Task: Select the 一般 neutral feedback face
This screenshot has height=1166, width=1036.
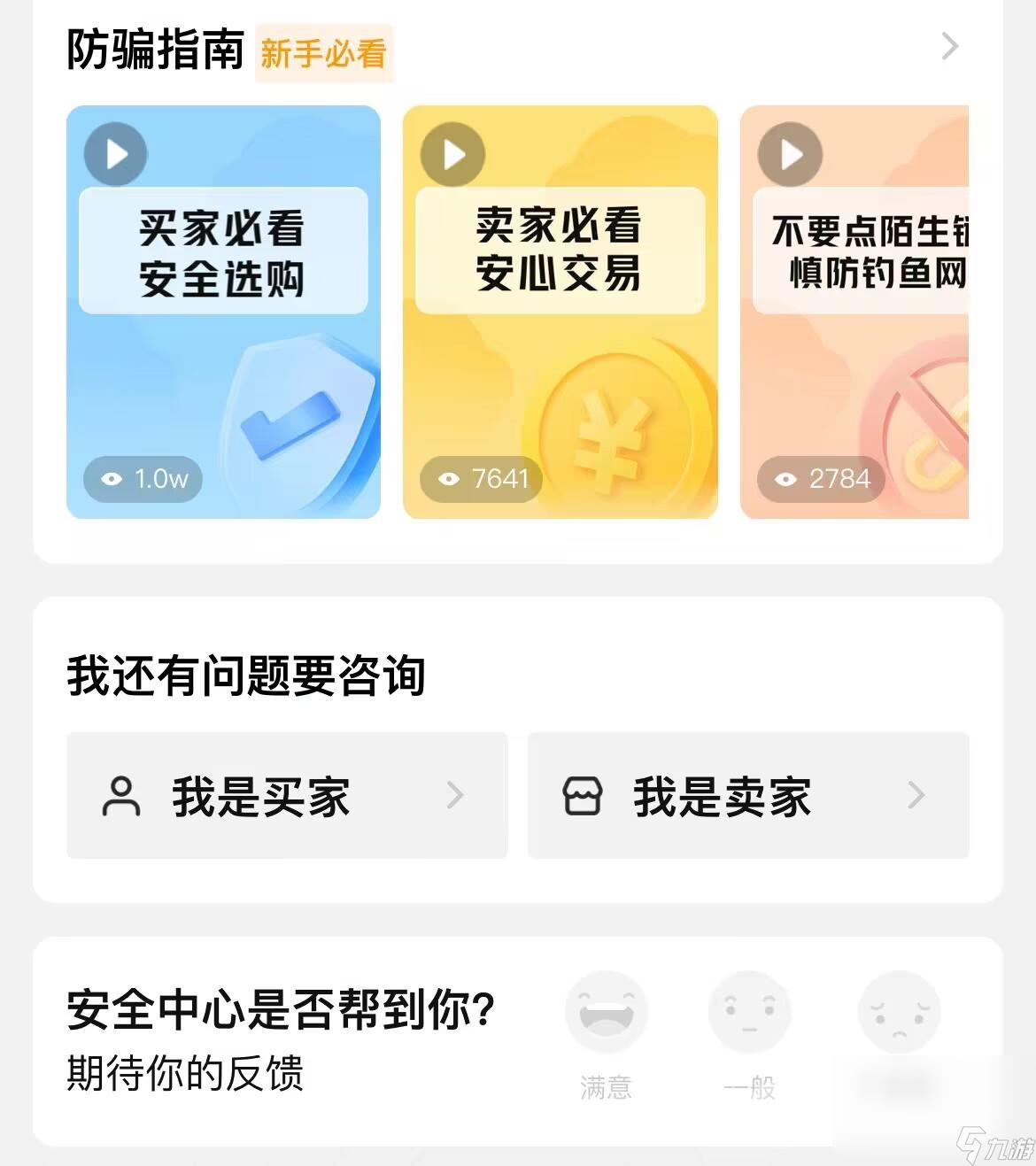Action: click(750, 1011)
